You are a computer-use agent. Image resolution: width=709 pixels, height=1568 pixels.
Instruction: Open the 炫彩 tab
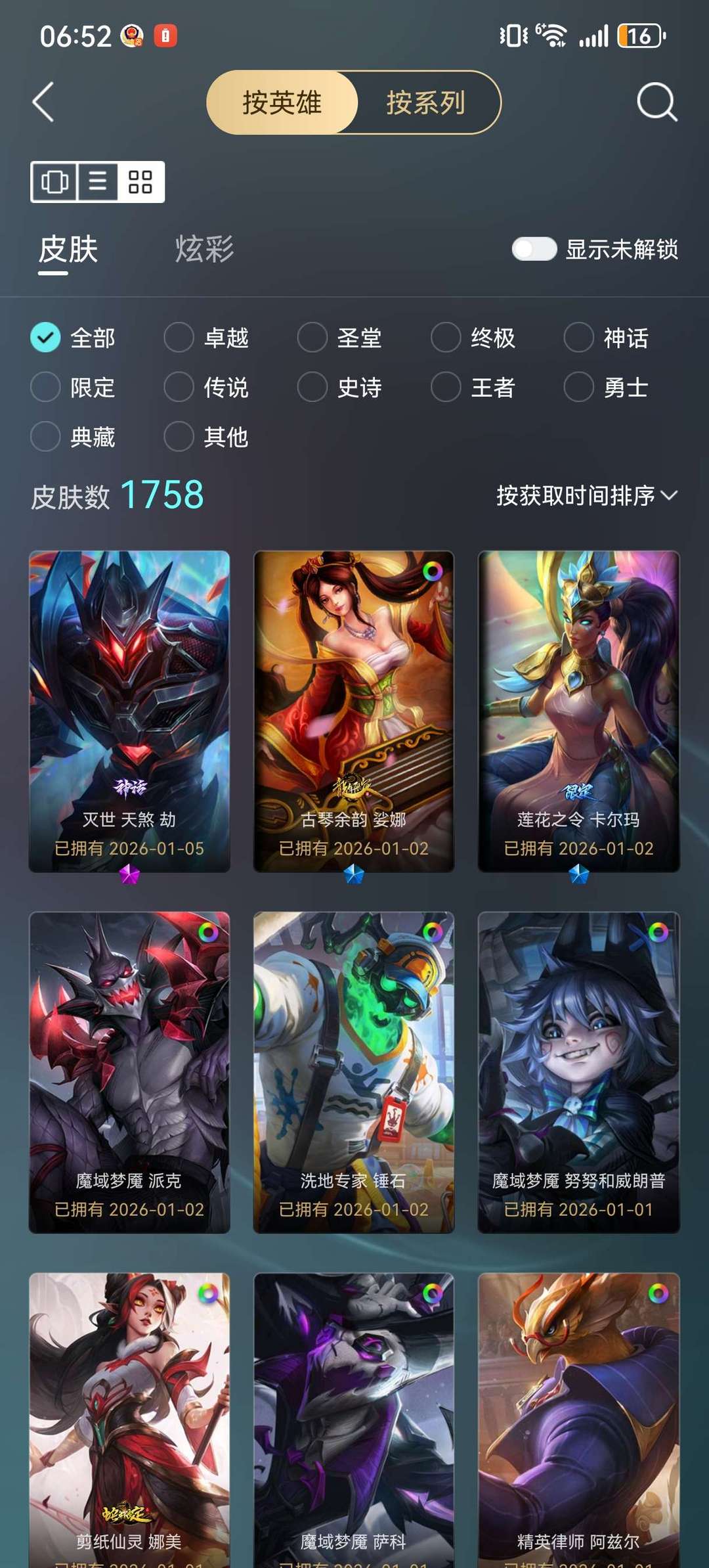(x=204, y=250)
